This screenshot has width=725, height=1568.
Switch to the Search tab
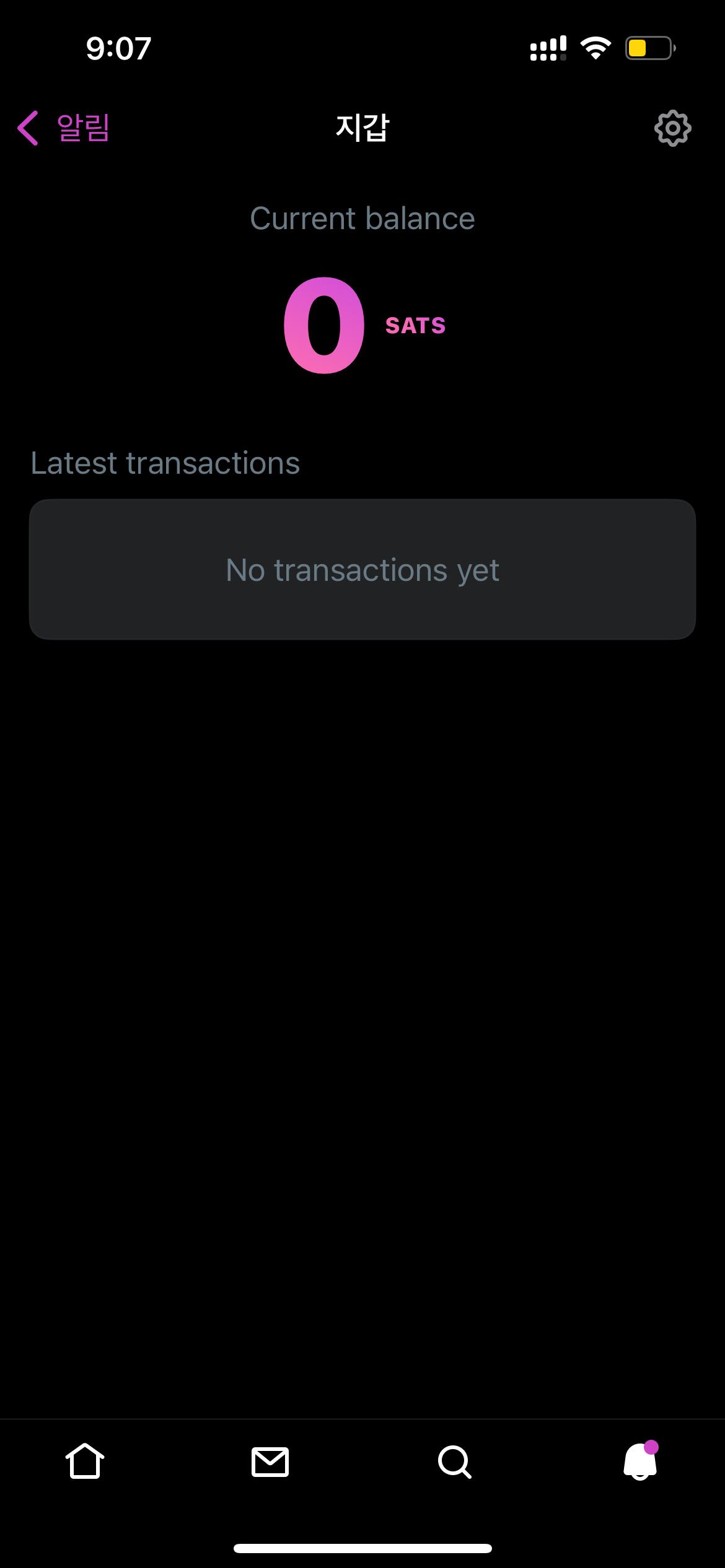pos(454,1462)
